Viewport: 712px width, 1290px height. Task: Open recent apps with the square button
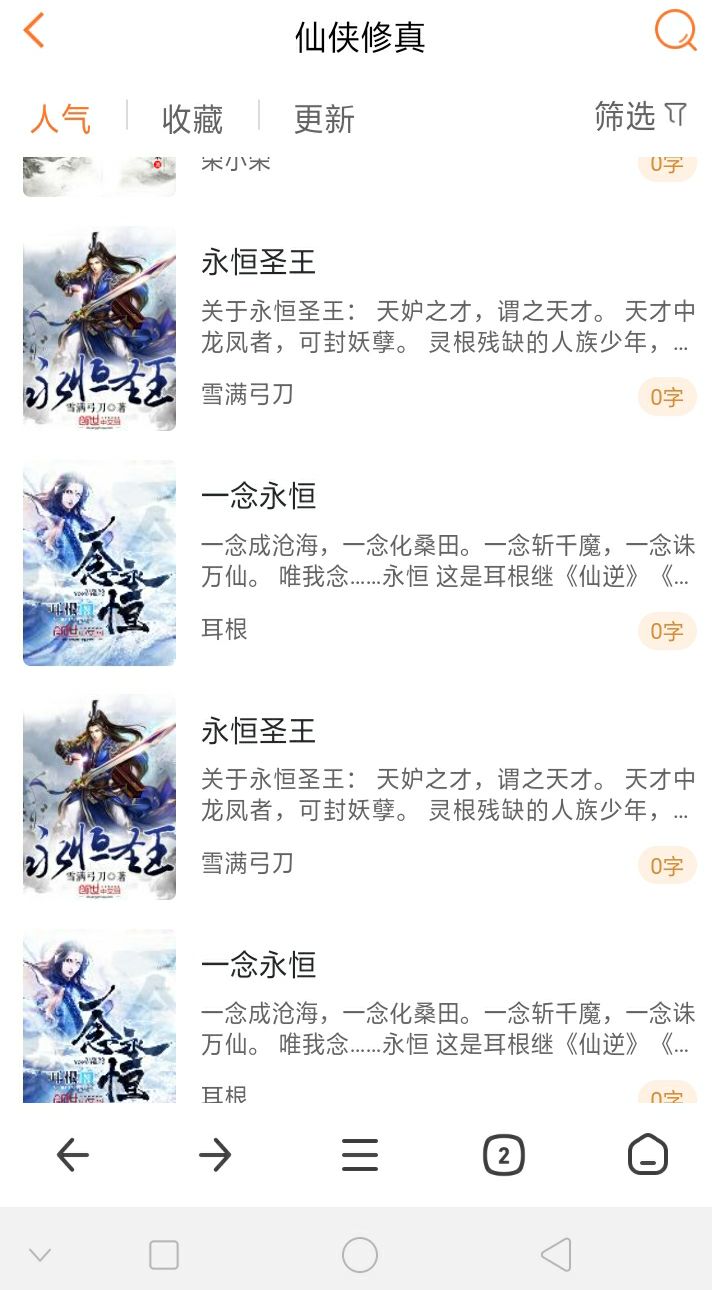164,1254
